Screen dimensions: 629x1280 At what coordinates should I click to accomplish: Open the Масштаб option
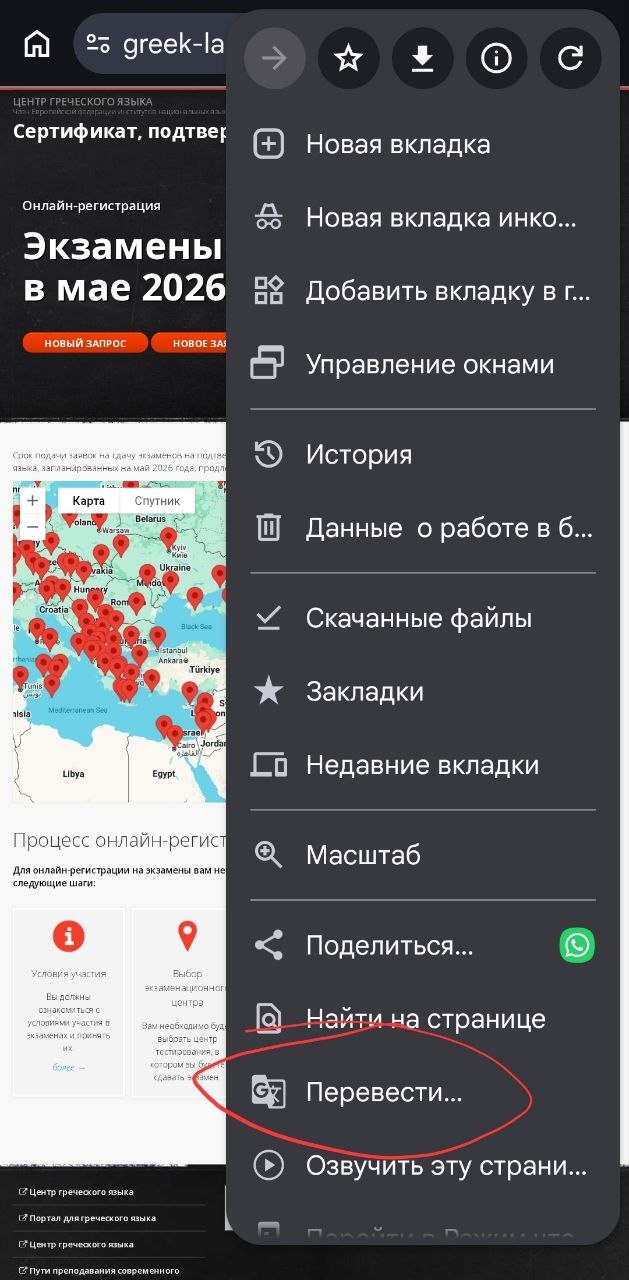[x=362, y=855]
